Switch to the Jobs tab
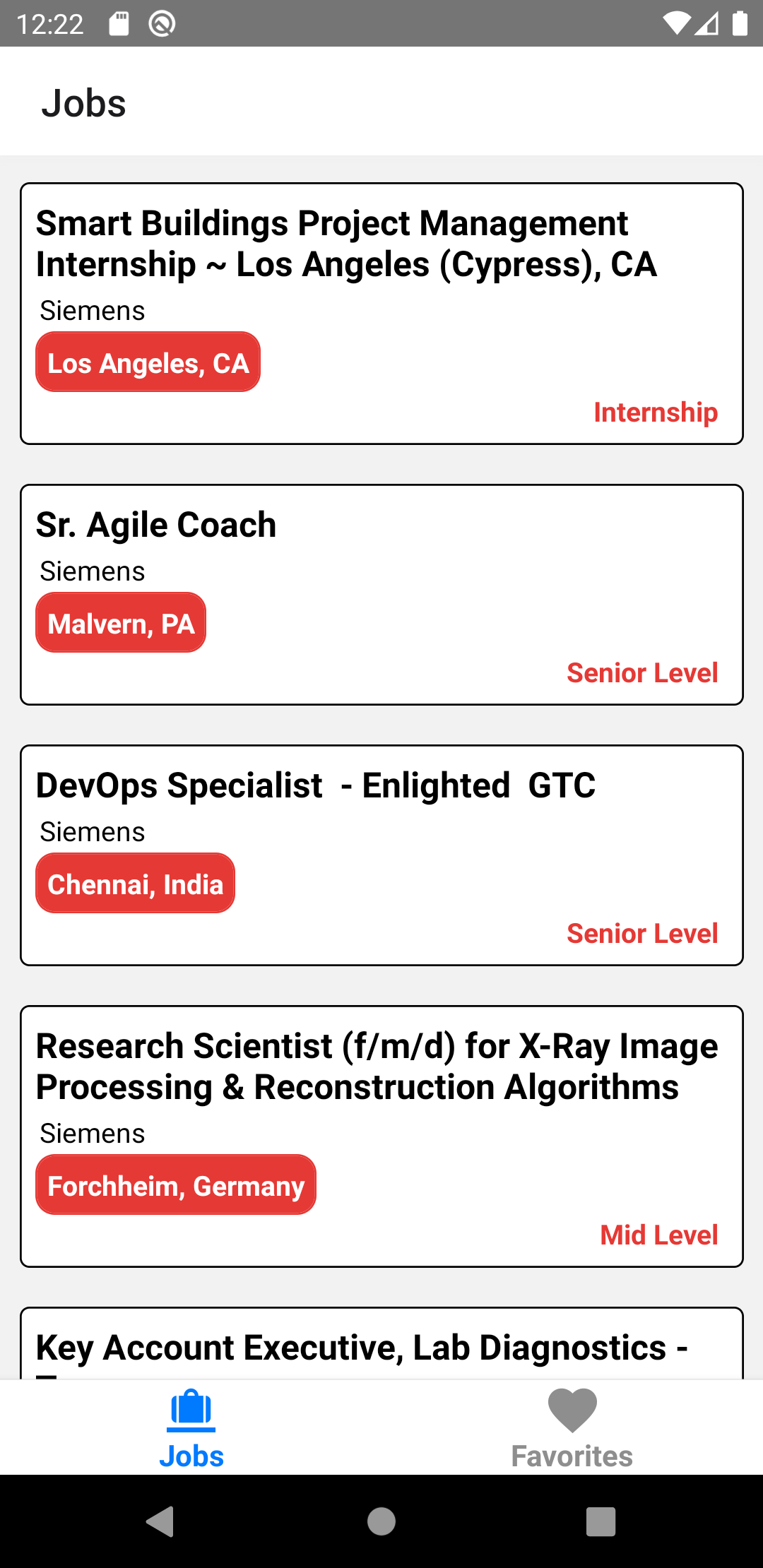This screenshot has width=763, height=1568. (191, 1427)
